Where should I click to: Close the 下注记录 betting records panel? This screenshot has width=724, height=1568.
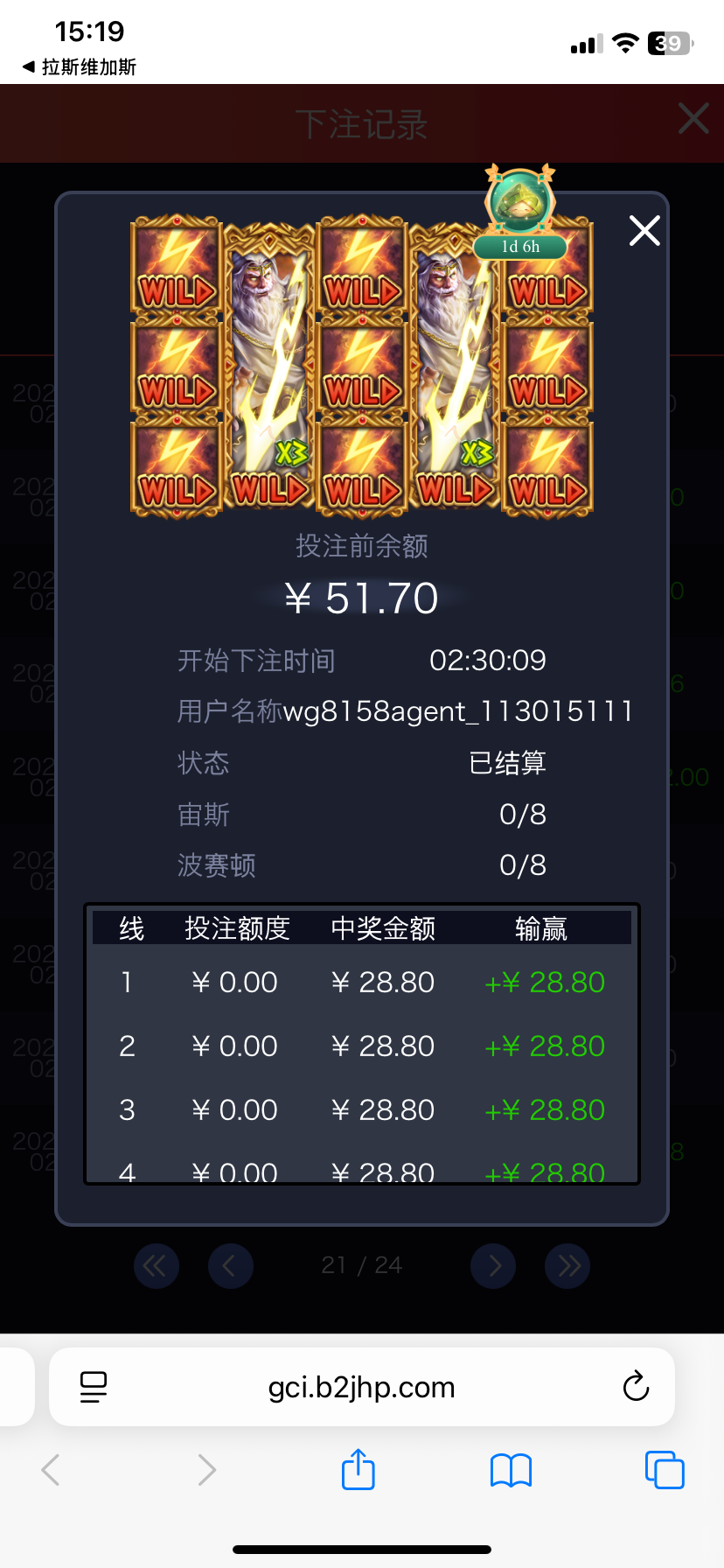[x=693, y=118]
